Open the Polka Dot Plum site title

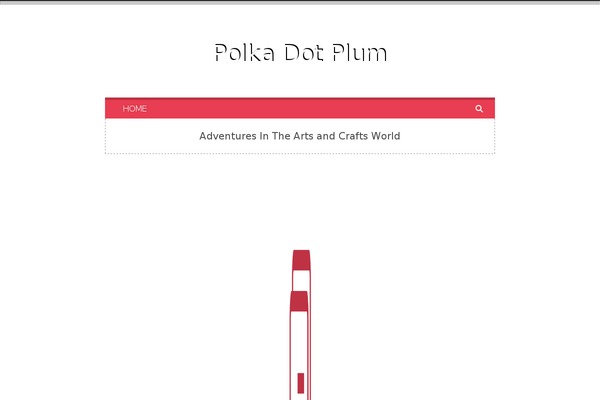tap(300, 53)
